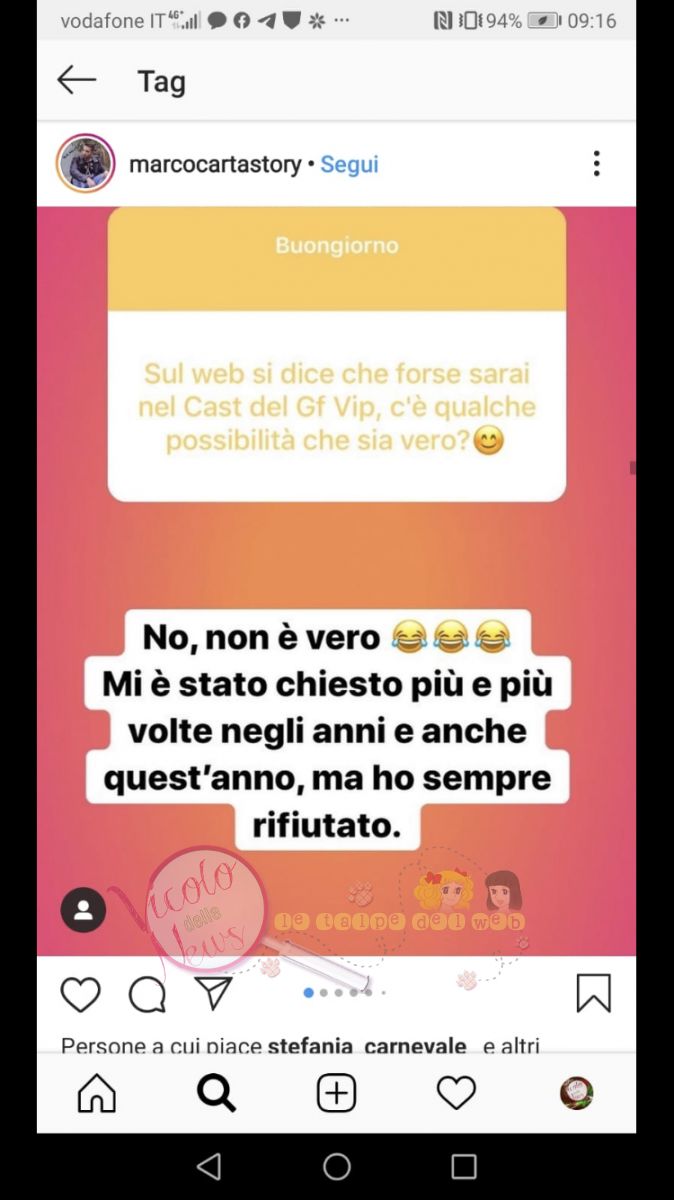Like the post with the heart icon

81,994
